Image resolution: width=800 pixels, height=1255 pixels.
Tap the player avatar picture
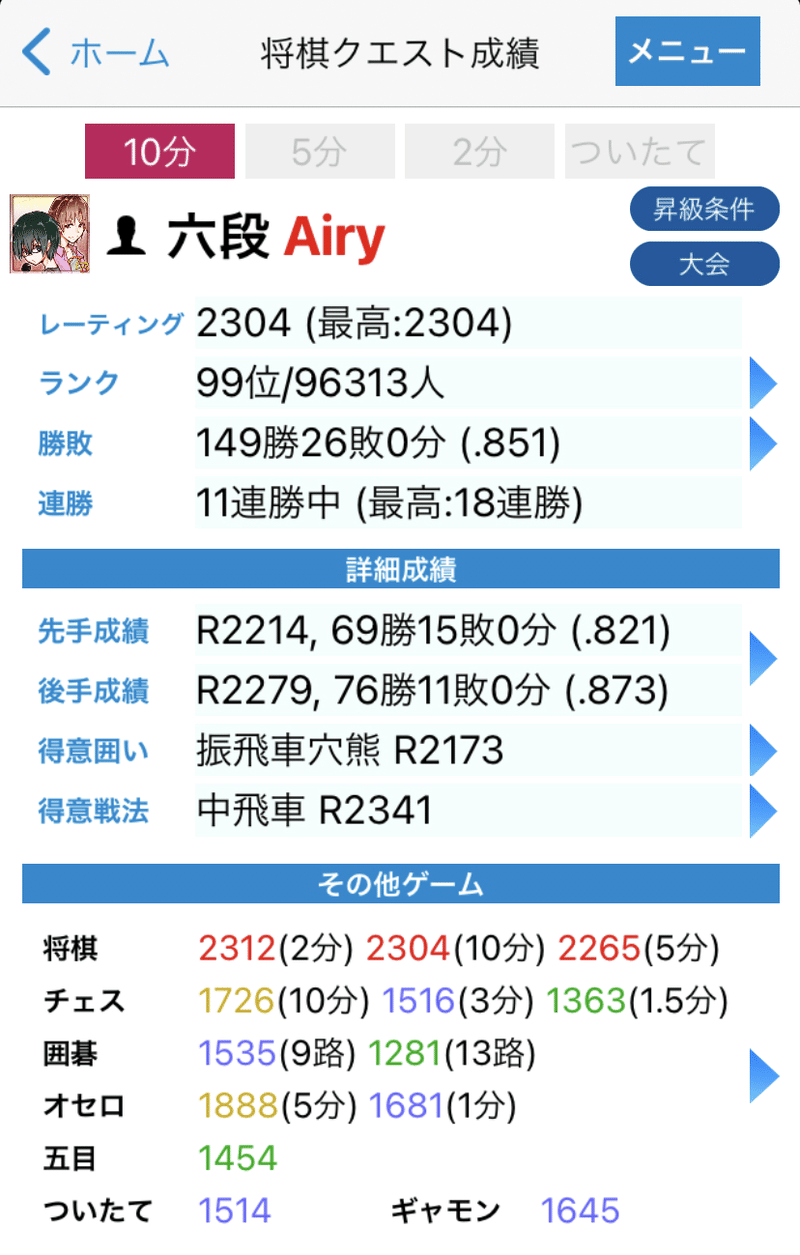click(x=50, y=234)
